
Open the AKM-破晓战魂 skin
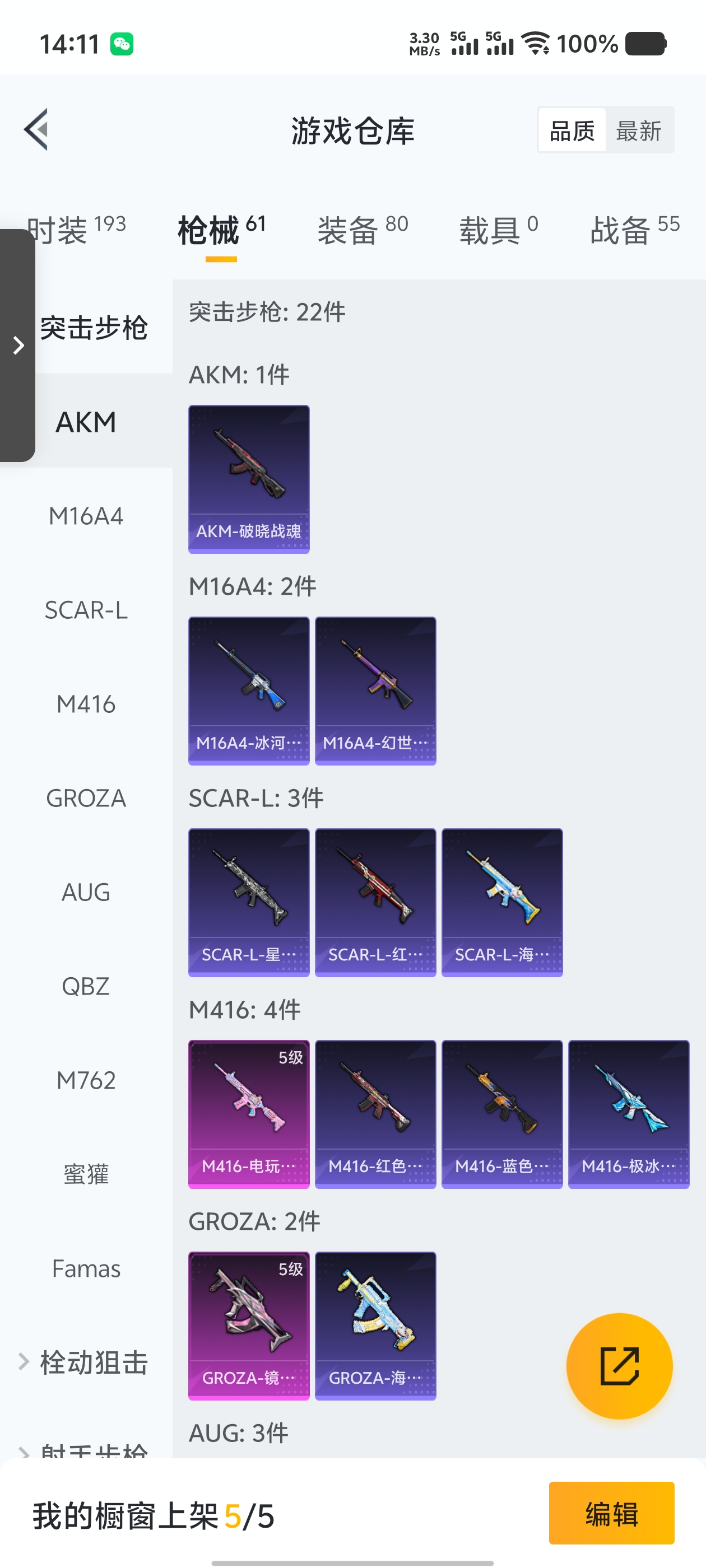[249, 479]
